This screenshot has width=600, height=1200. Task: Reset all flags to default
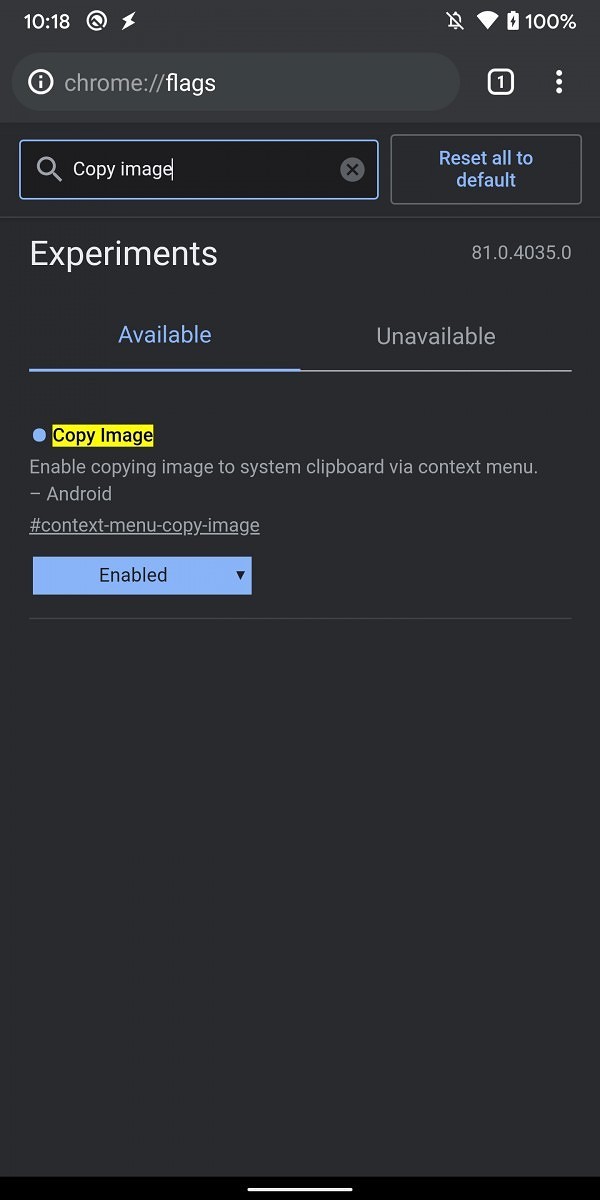pyautogui.click(x=486, y=169)
